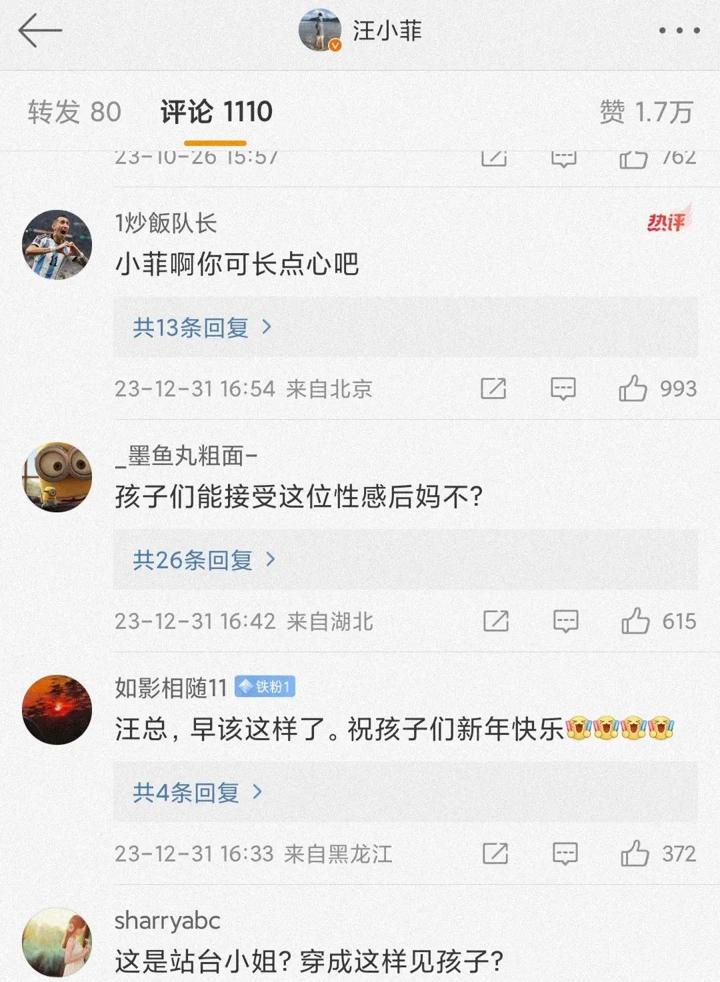Reply to _墨鱼丸粗面-'s comment via comment icon

[566, 622]
